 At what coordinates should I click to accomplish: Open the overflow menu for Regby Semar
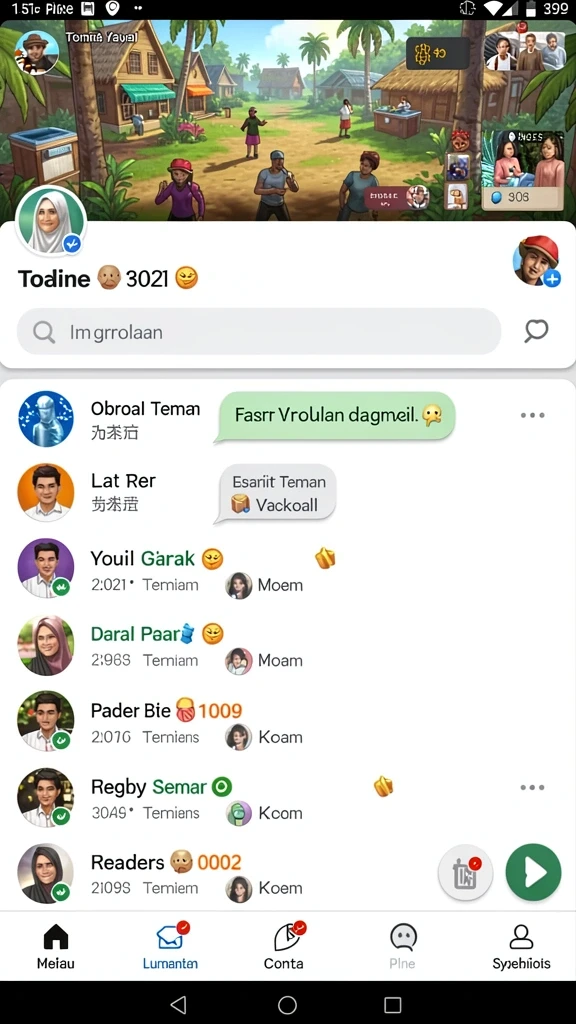coord(532,788)
